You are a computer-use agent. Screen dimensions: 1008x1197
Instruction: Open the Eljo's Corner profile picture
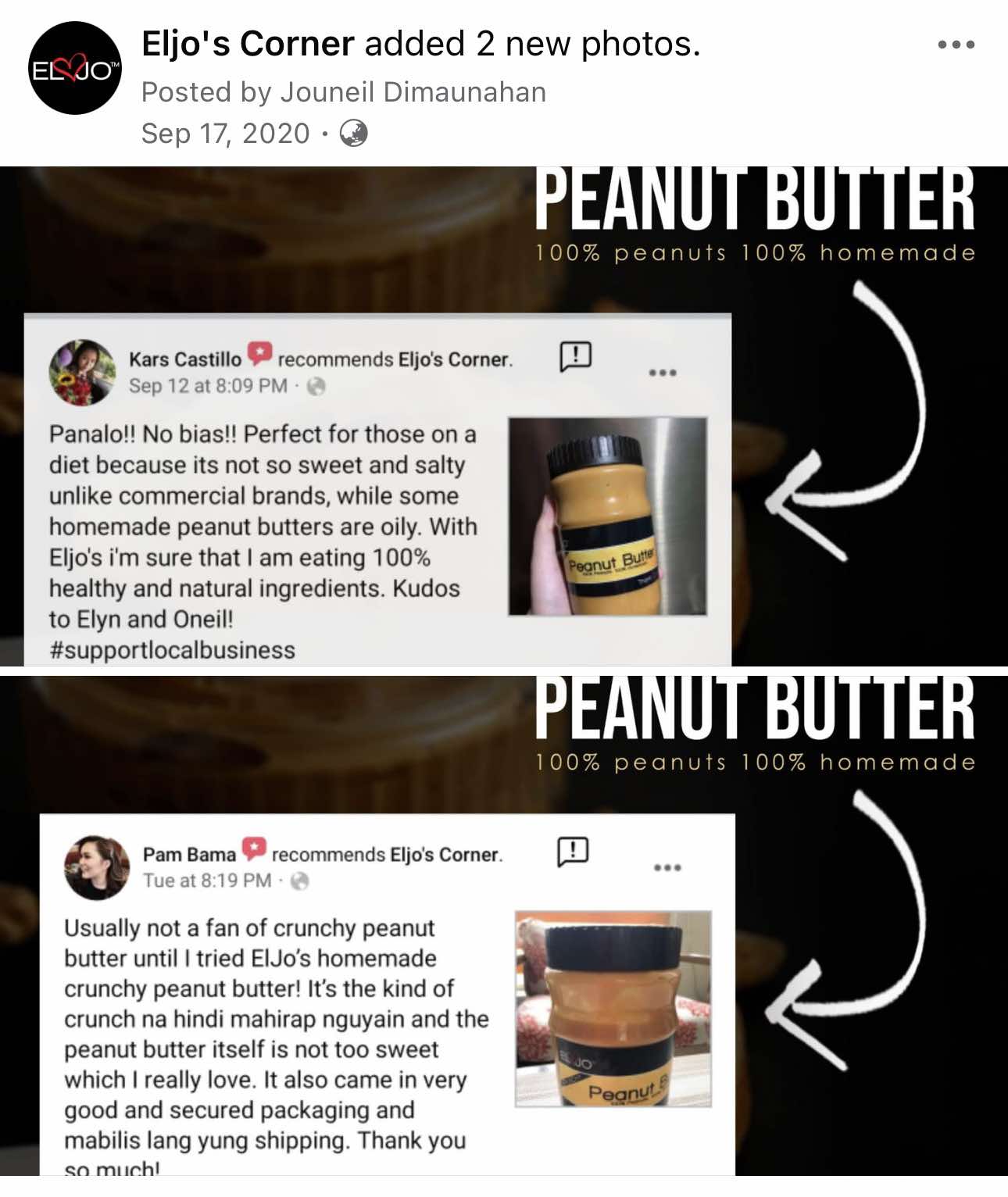[x=75, y=69]
